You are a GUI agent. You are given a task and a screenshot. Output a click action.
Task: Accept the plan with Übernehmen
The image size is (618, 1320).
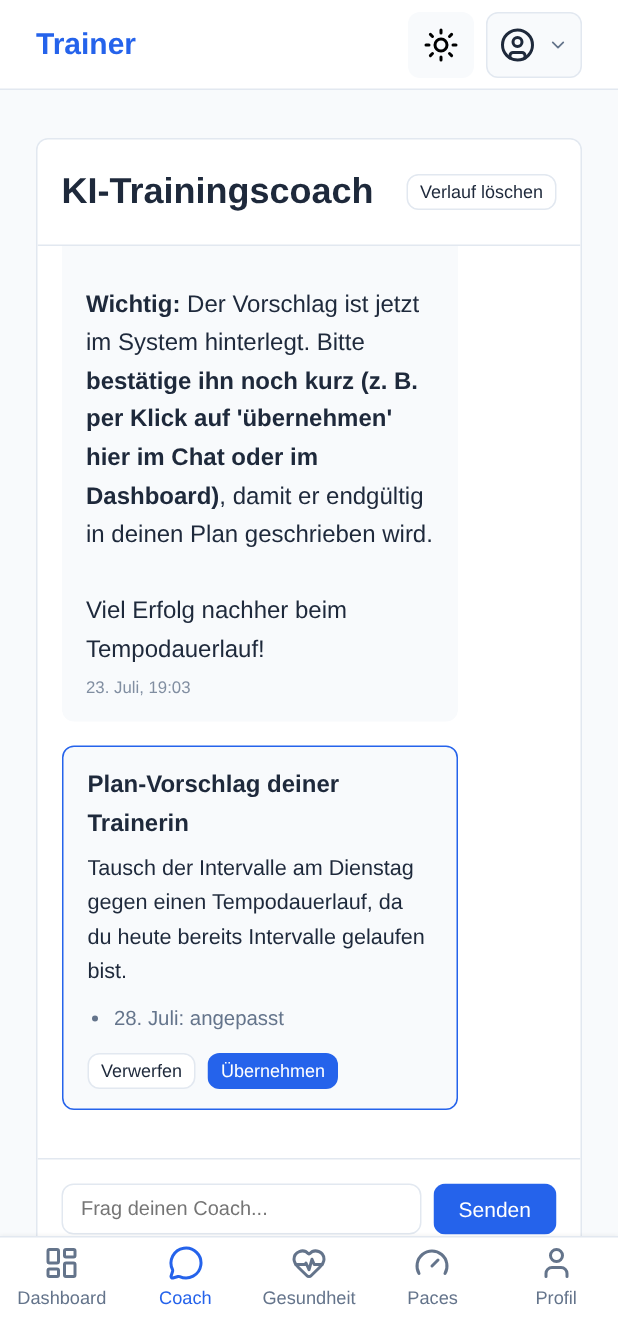273,1071
